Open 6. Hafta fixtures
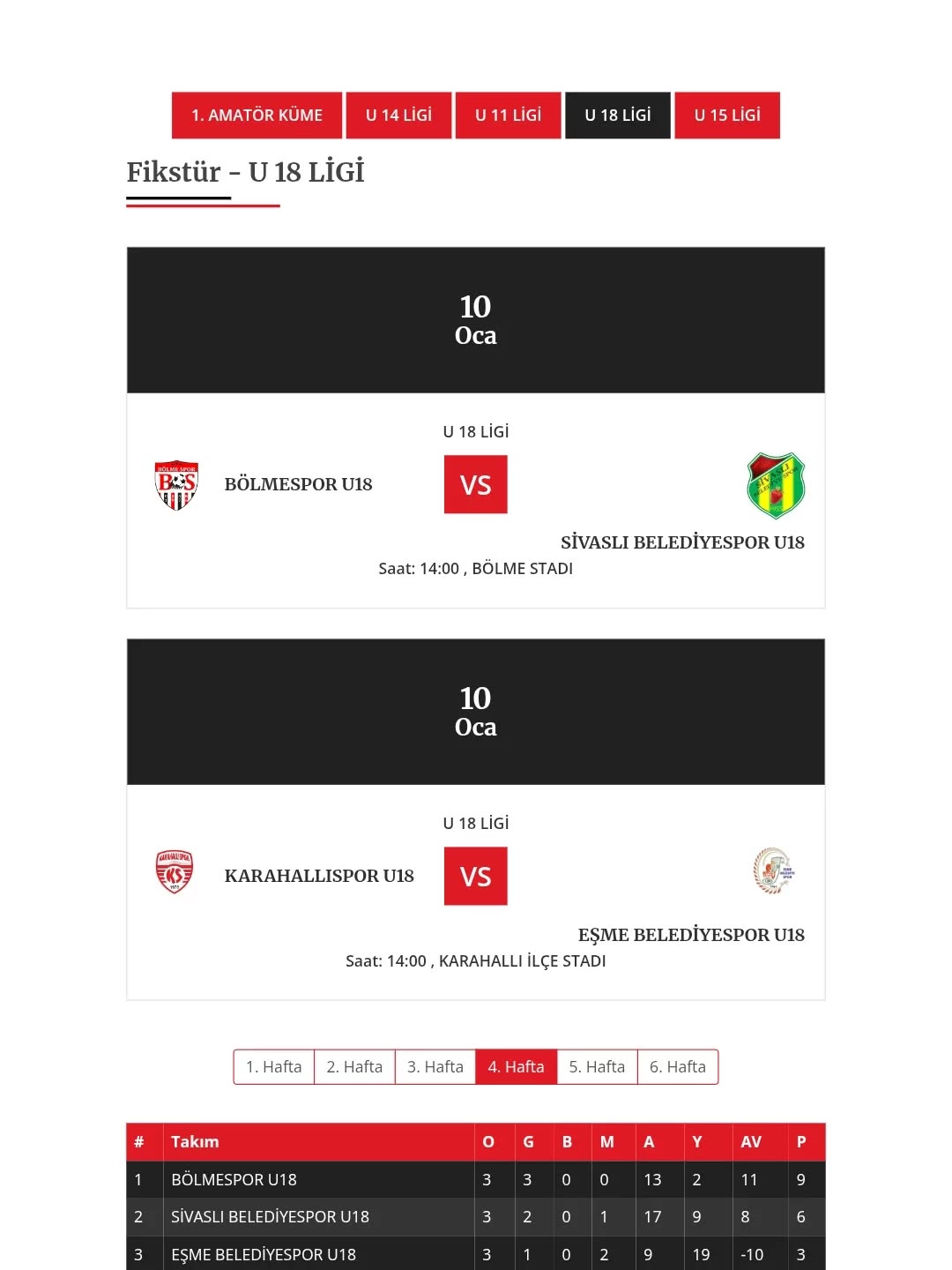This screenshot has width=952, height=1270. click(678, 1067)
